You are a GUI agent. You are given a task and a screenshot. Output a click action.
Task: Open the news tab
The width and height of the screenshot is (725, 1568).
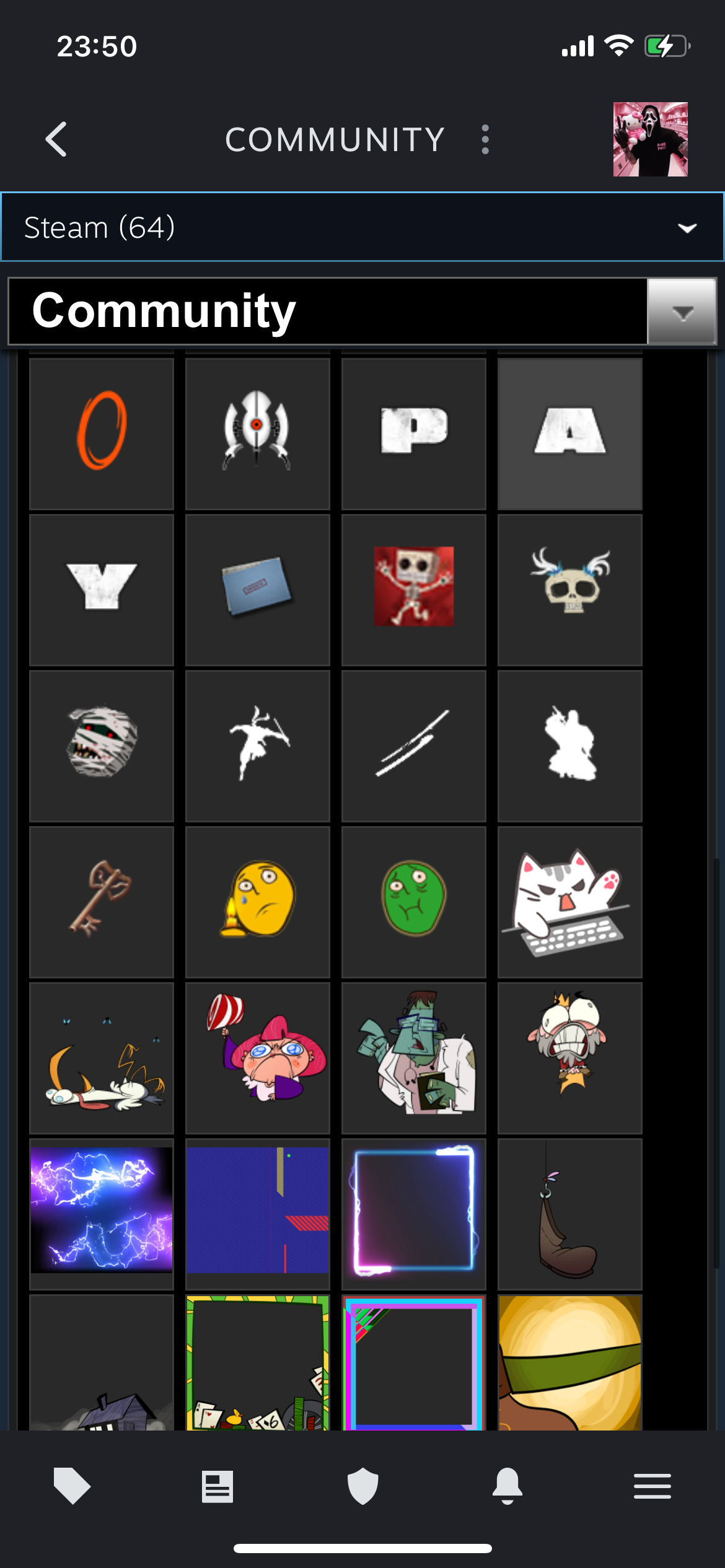[217, 1486]
